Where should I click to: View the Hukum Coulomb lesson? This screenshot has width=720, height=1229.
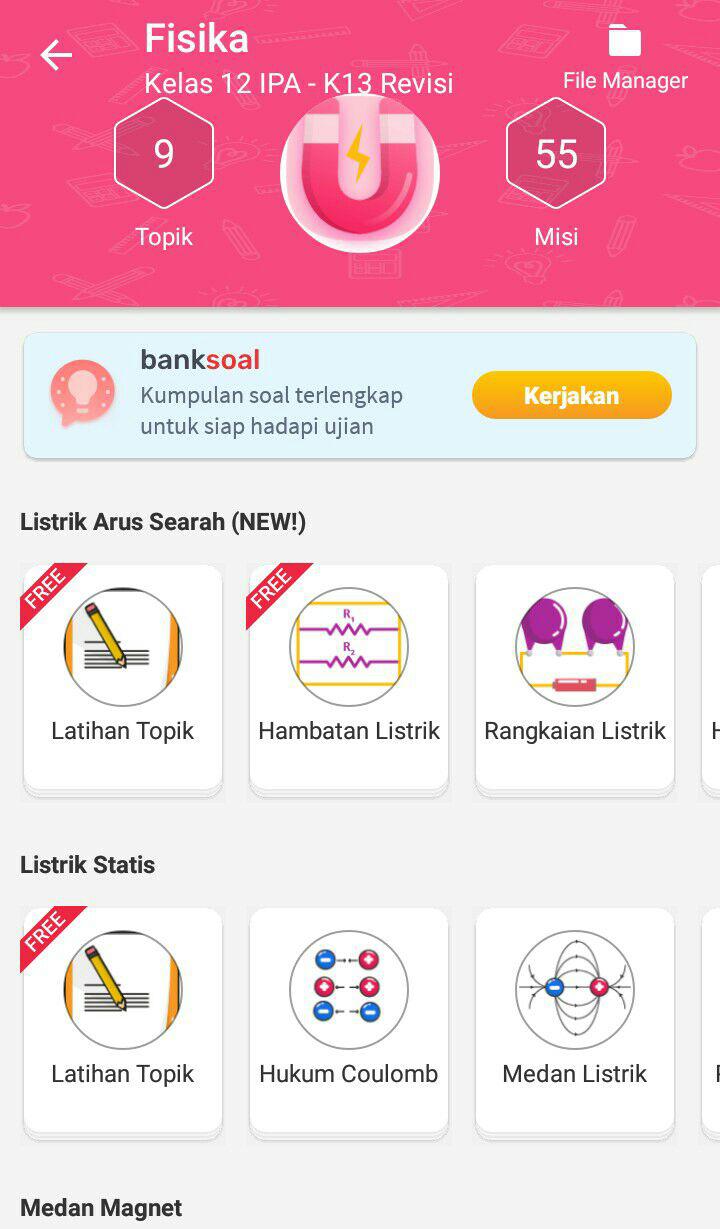349,1018
